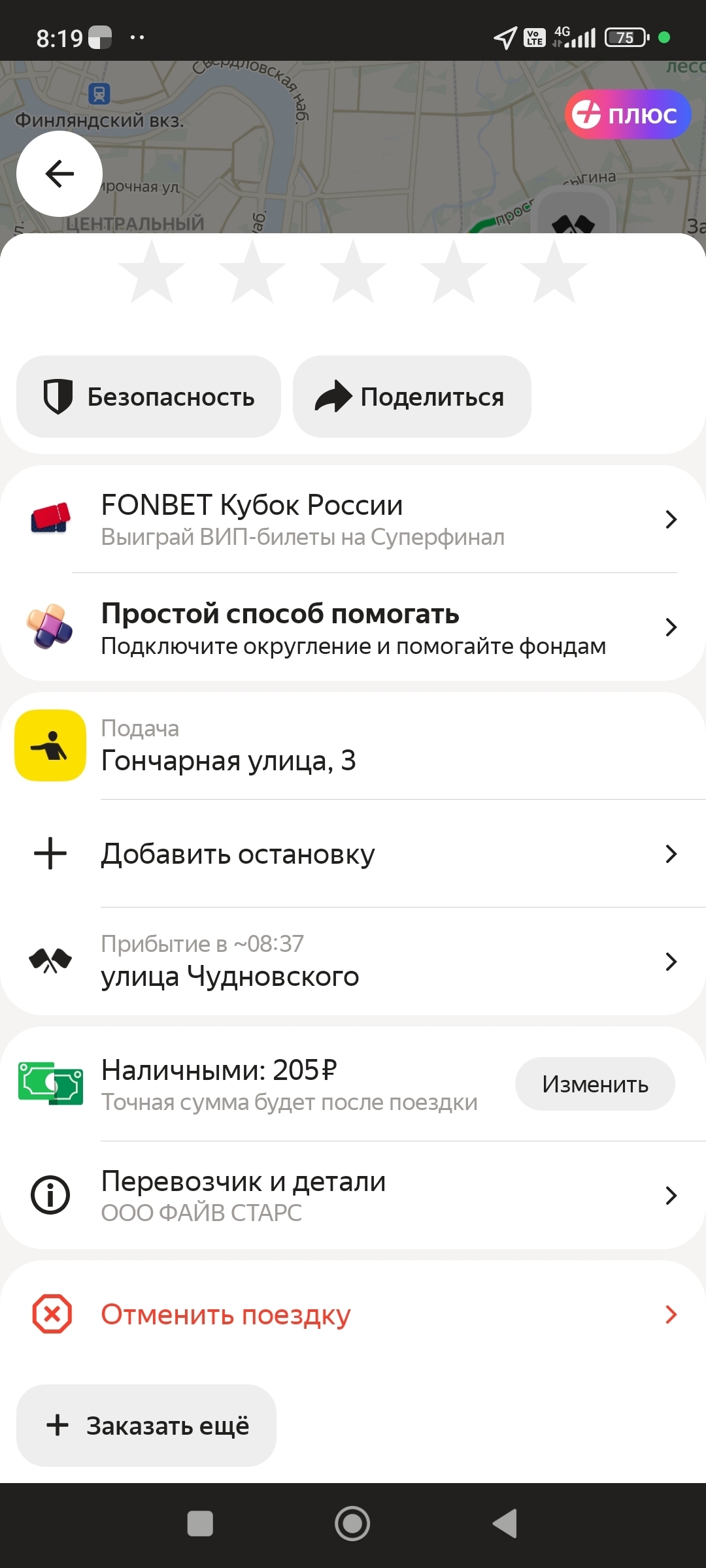Open the Безопасность safety options
Screen dimensions: 706x1568
149,397
